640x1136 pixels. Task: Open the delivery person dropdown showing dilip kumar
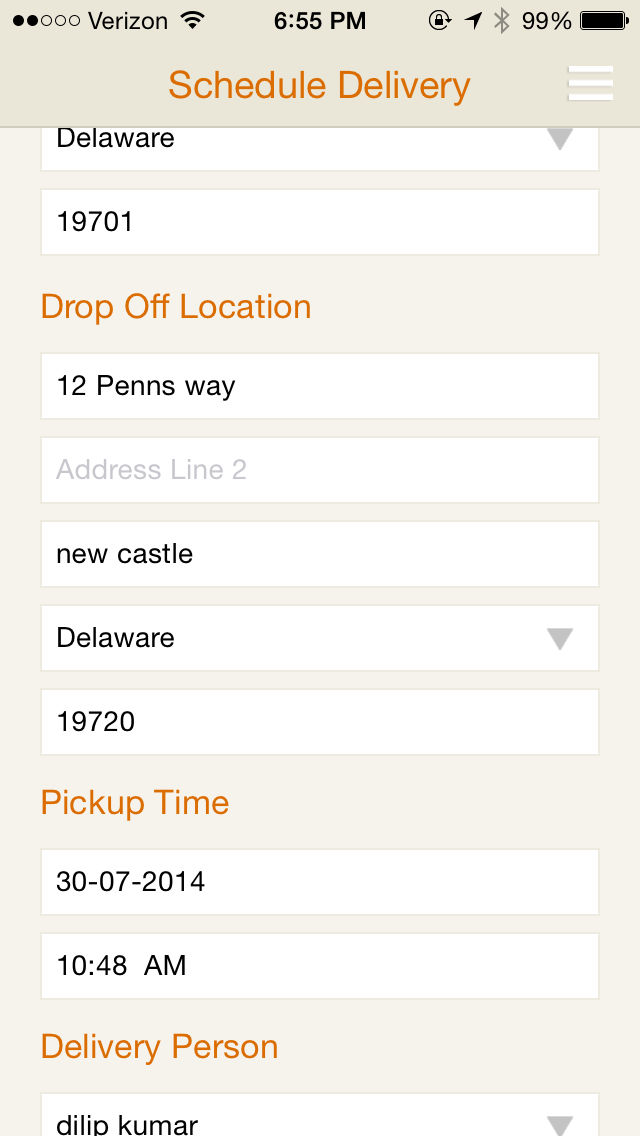tap(320, 1115)
